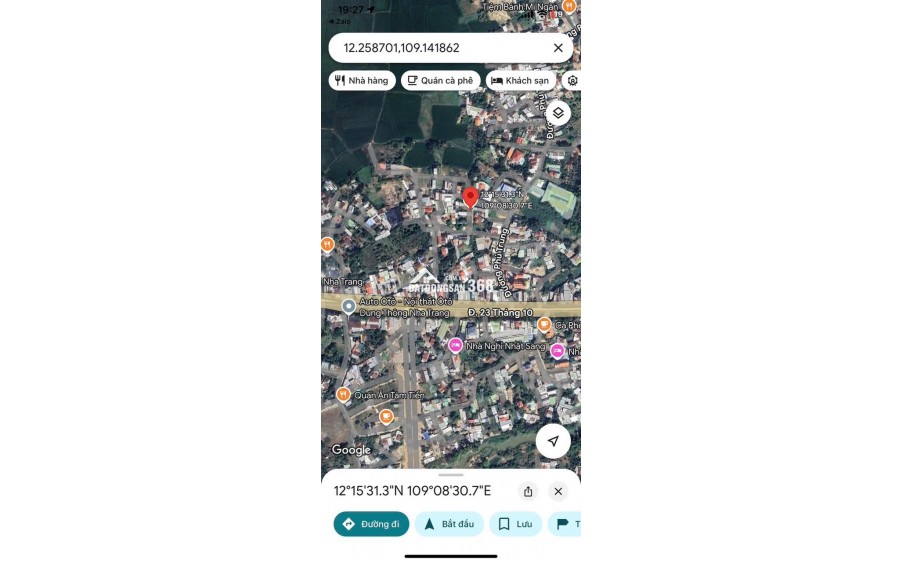The height and width of the screenshot is (563, 903).
Task: Share the dropped pin coordinates
Action: (528, 491)
